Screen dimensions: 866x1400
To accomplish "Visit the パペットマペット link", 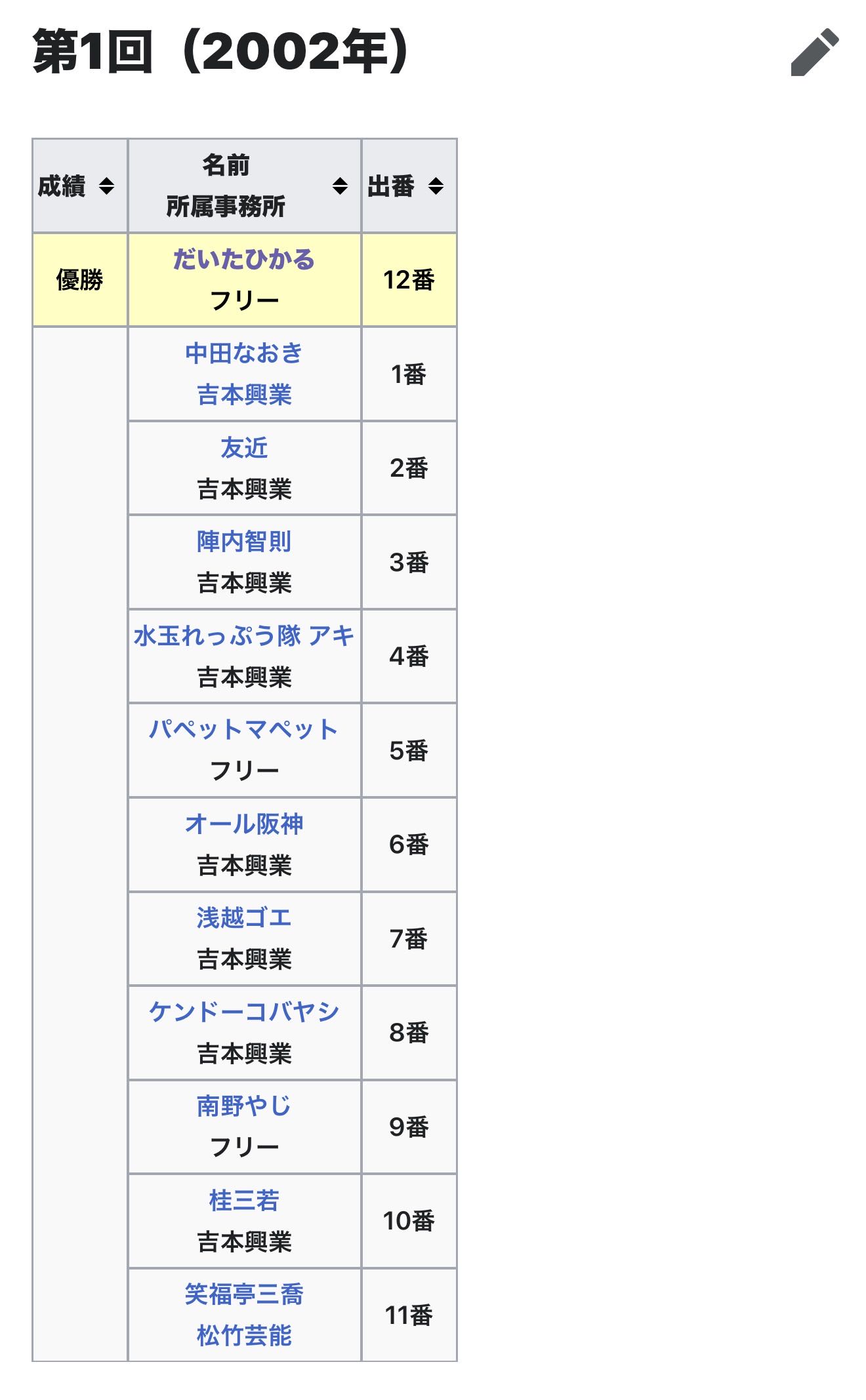I will tap(244, 730).
